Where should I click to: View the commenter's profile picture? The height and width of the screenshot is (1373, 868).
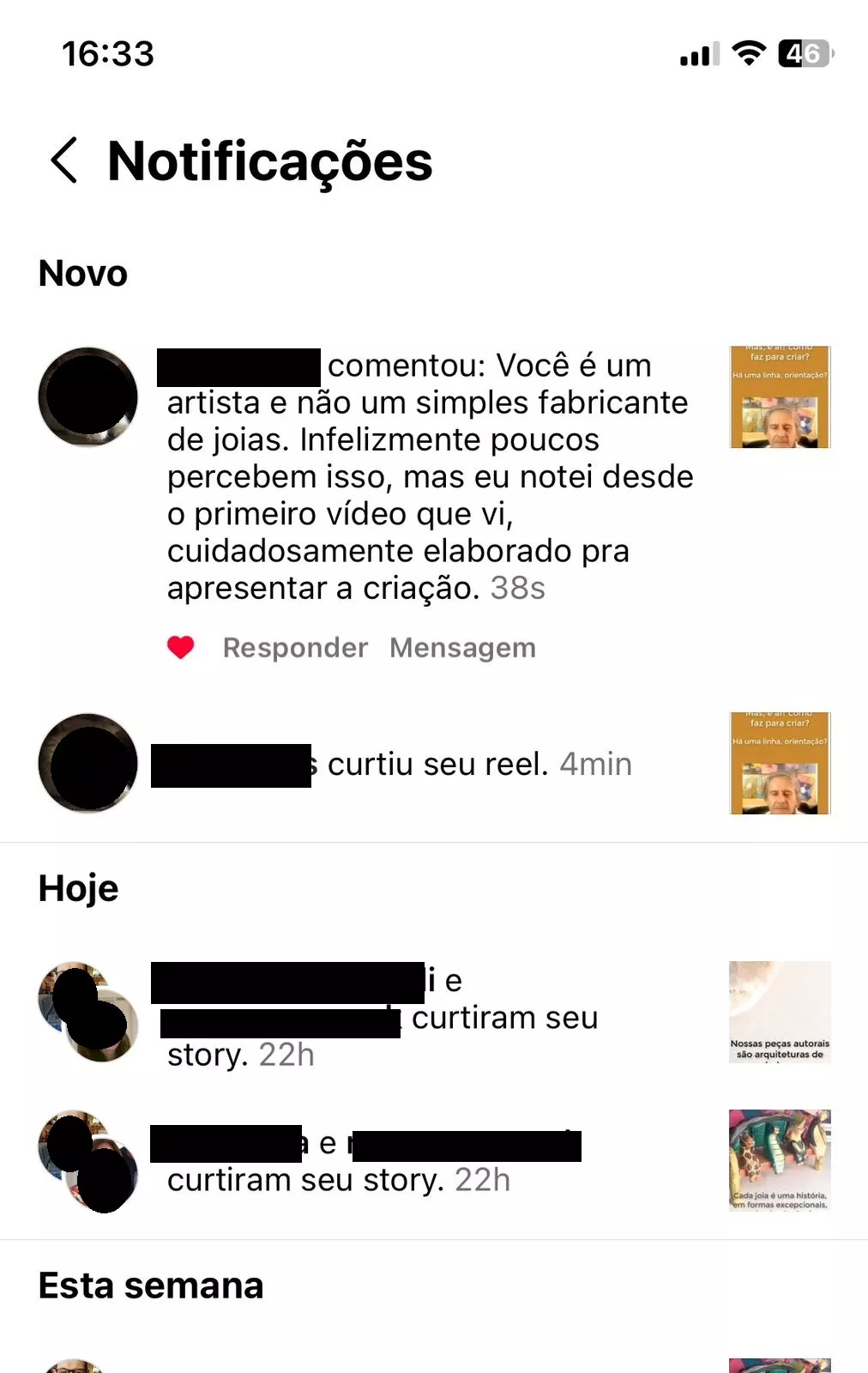87,396
